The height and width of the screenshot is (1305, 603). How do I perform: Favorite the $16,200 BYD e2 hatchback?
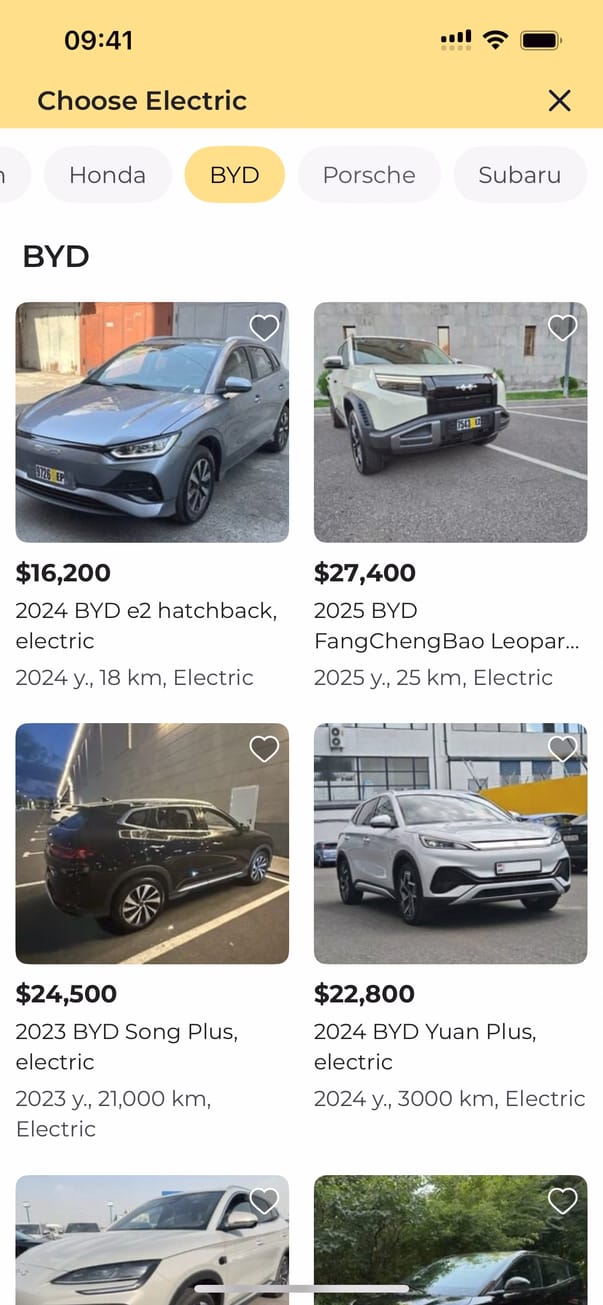coord(264,328)
